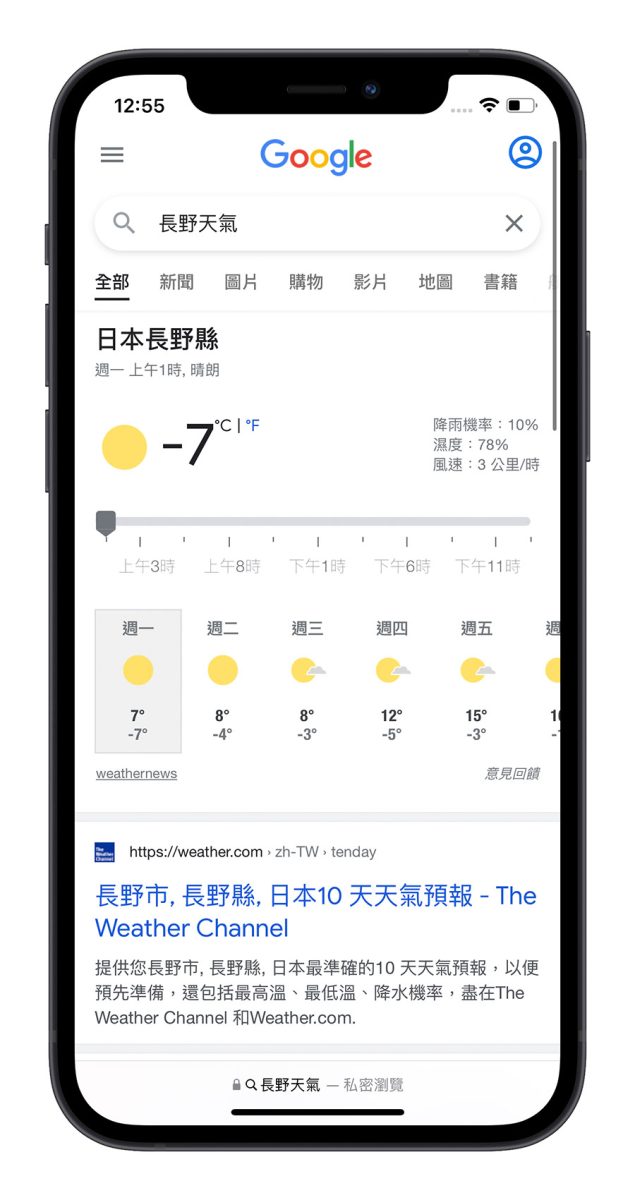Select the 週四 forecast day
Viewport: 635px width, 1200px height.
pyautogui.click(x=392, y=680)
